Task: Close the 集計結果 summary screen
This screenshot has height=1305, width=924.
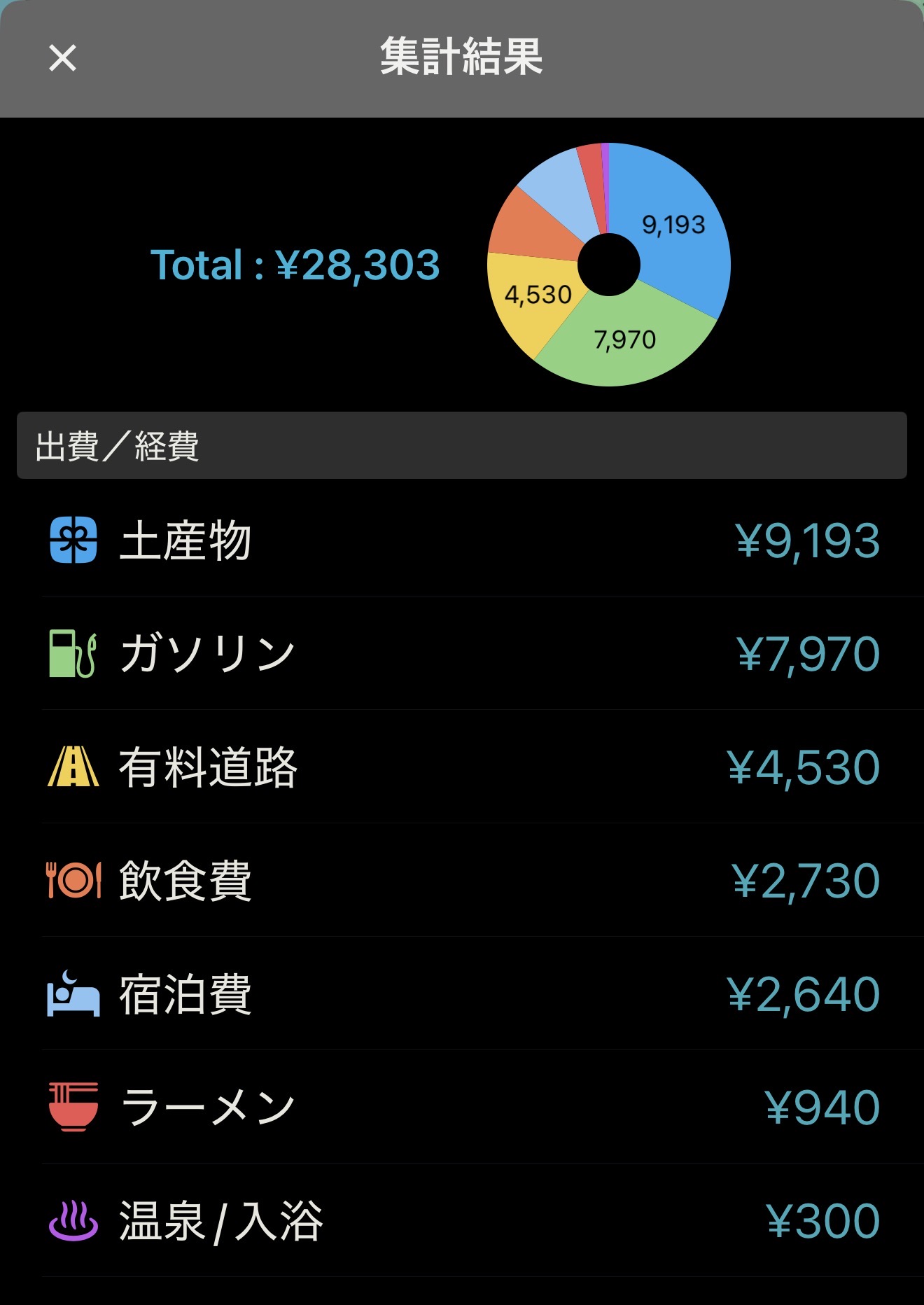Action: click(62, 58)
